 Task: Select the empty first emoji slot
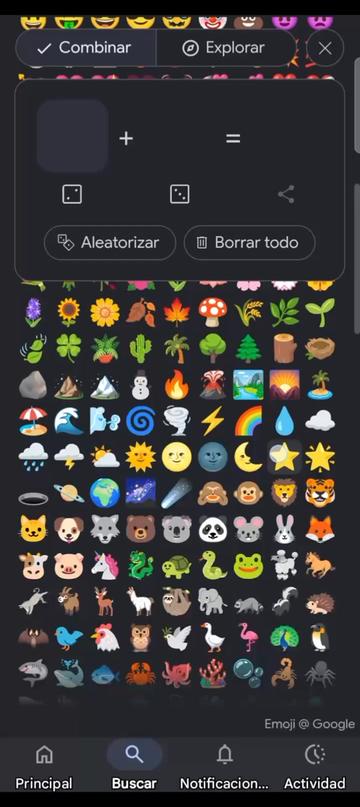(72, 136)
